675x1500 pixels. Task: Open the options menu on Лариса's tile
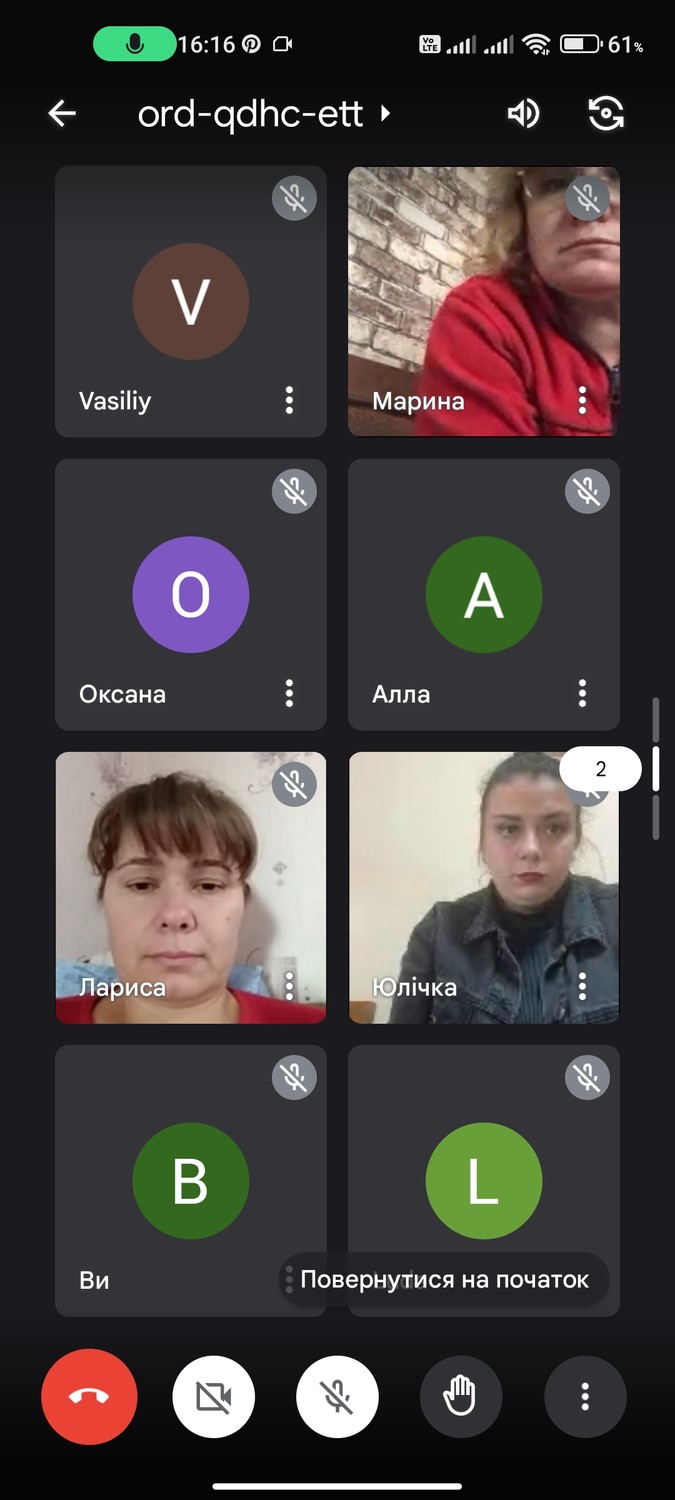pos(289,986)
